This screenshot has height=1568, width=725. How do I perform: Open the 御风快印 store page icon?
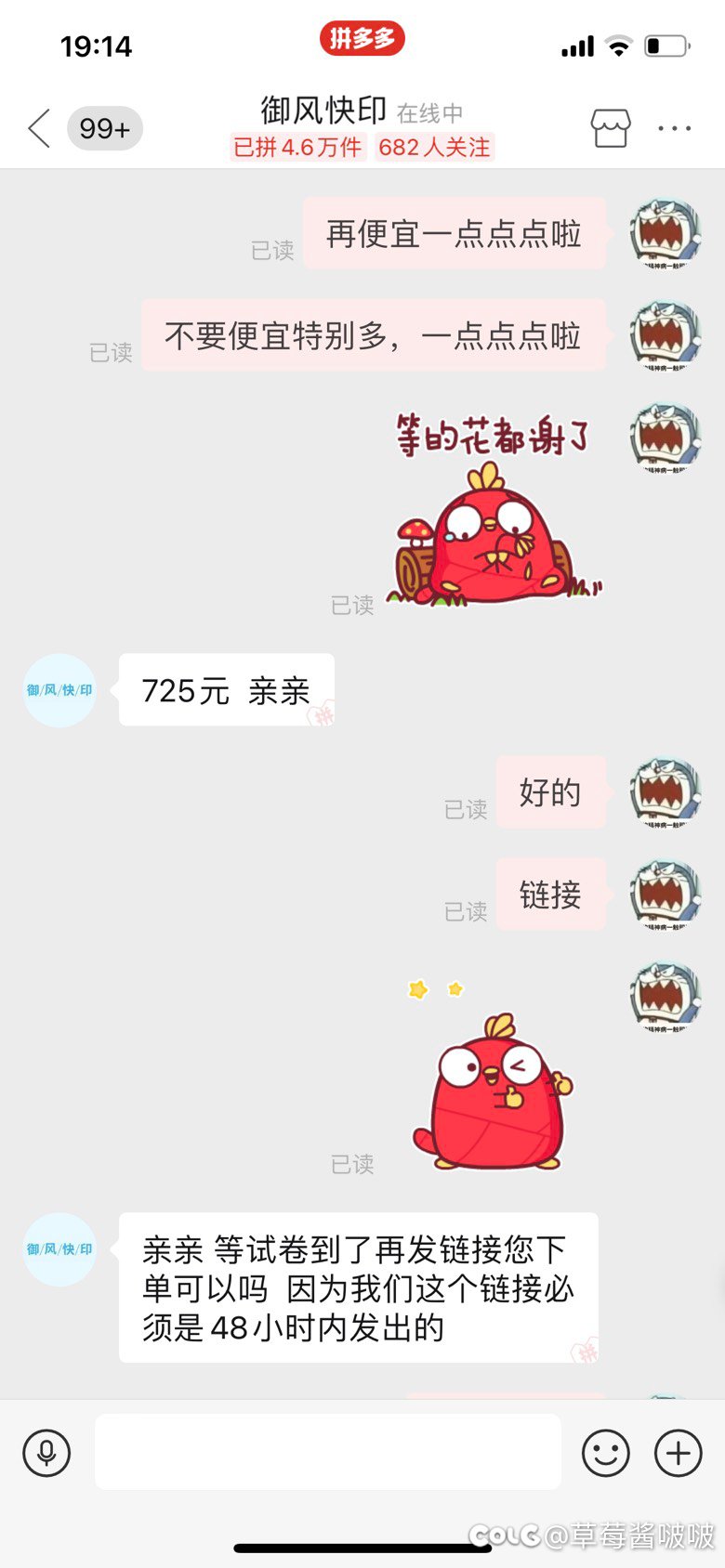pos(611,128)
